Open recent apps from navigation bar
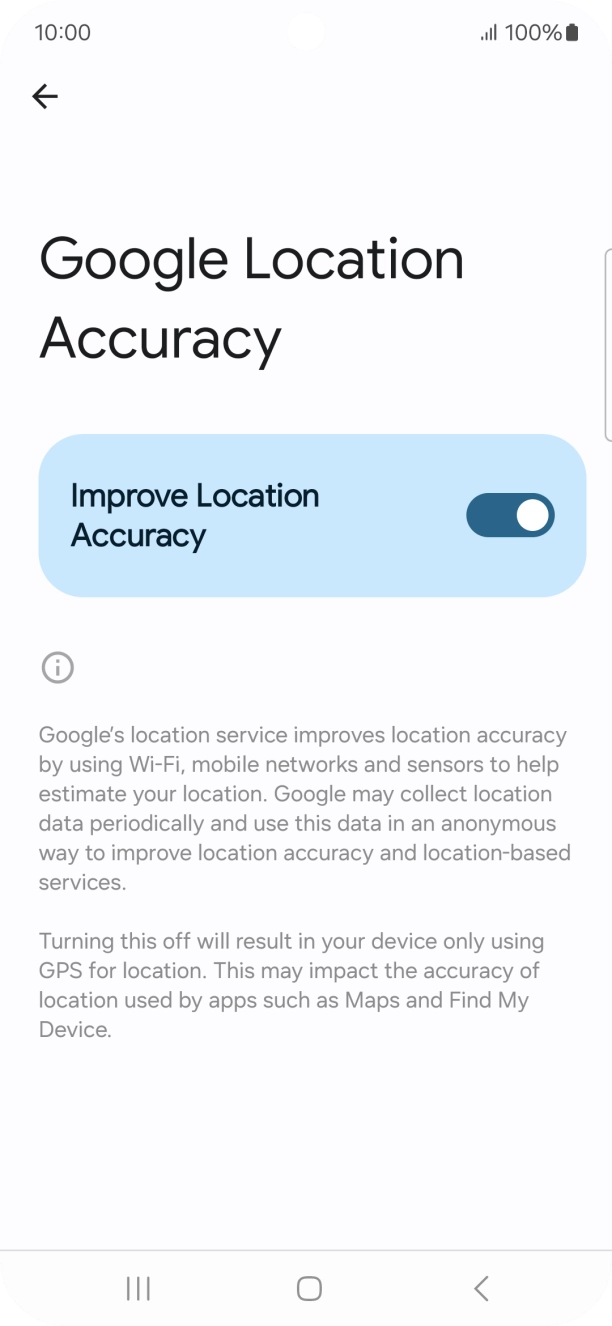Image resolution: width=612 pixels, height=1326 pixels. [x=138, y=1288]
